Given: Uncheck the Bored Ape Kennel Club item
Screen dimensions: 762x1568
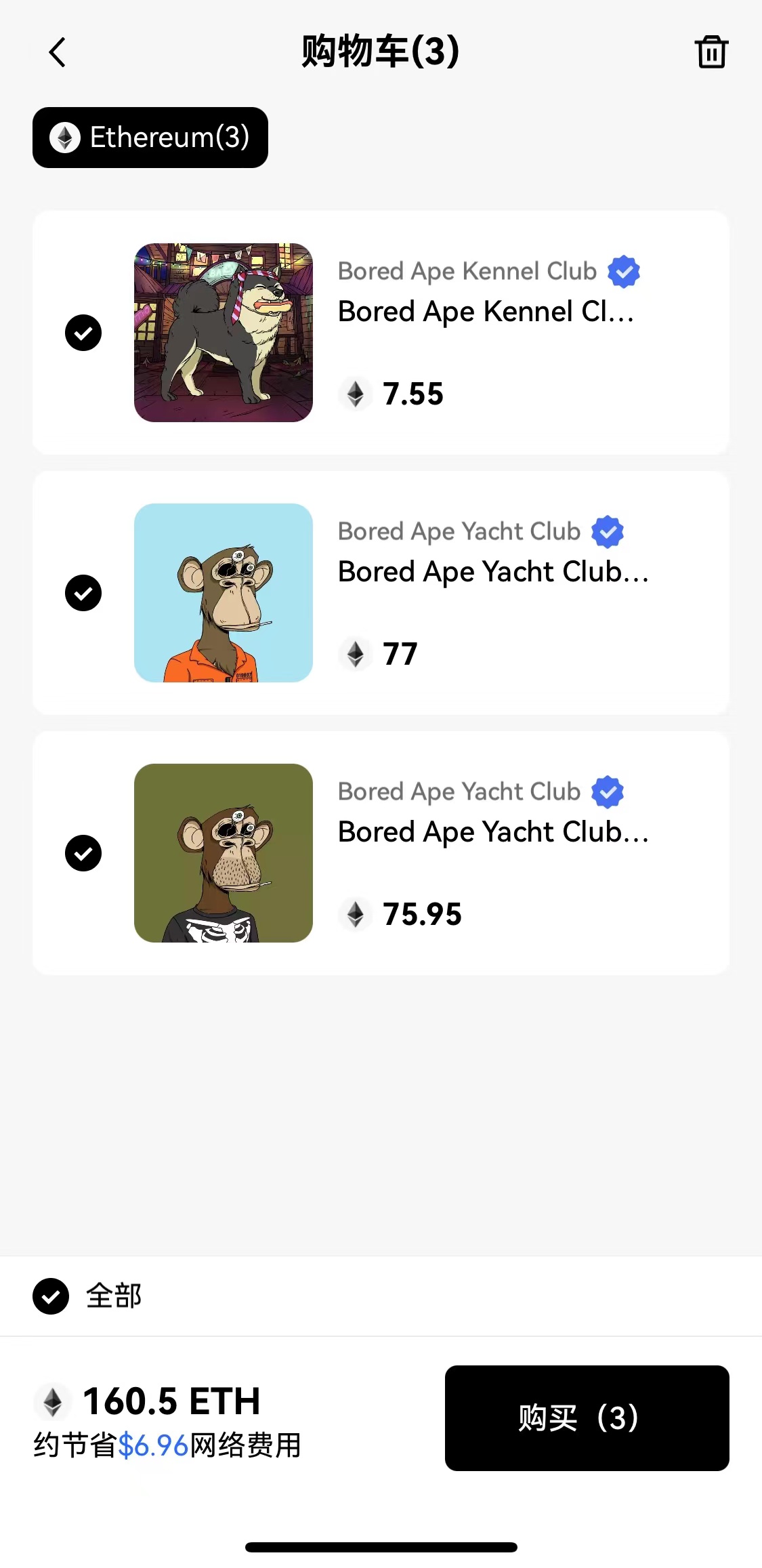Looking at the screenshot, I should coord(83,333).
